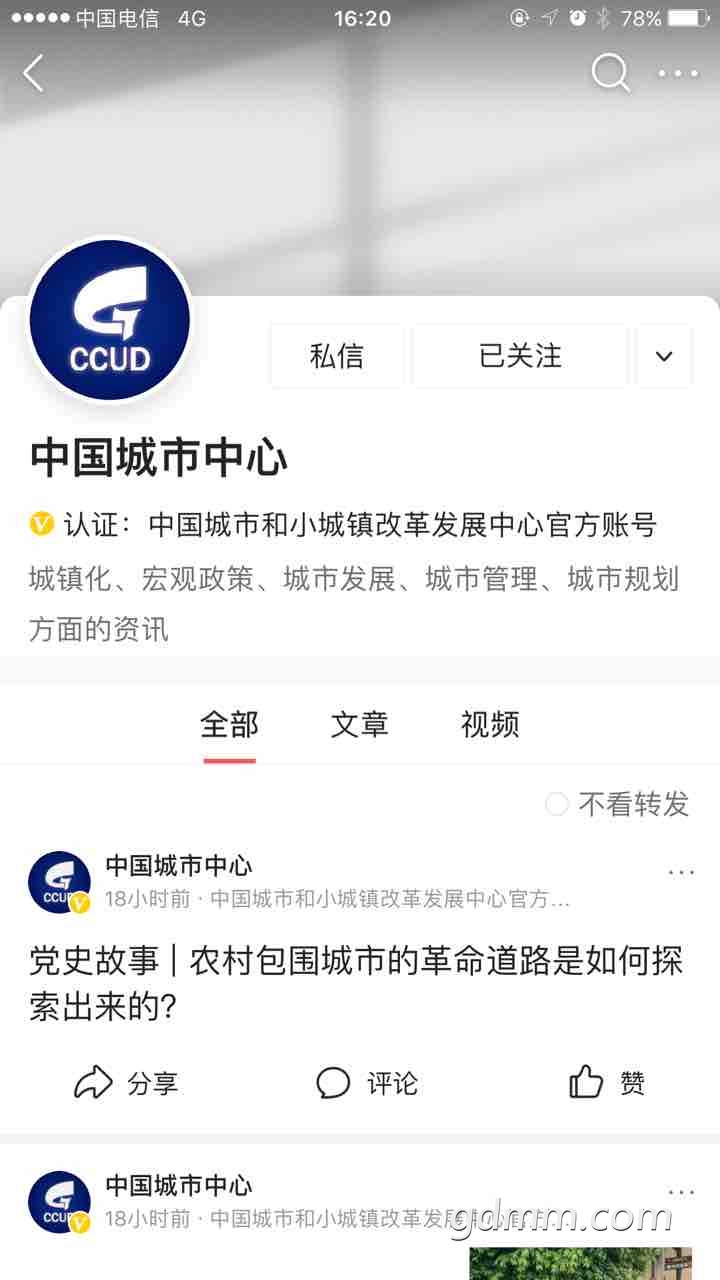Image resolution: width=720 pixels, height=1280 pixels.
Task: Share the 党史故事 post
Action: pyautogui.click(x=126, y=1083)
